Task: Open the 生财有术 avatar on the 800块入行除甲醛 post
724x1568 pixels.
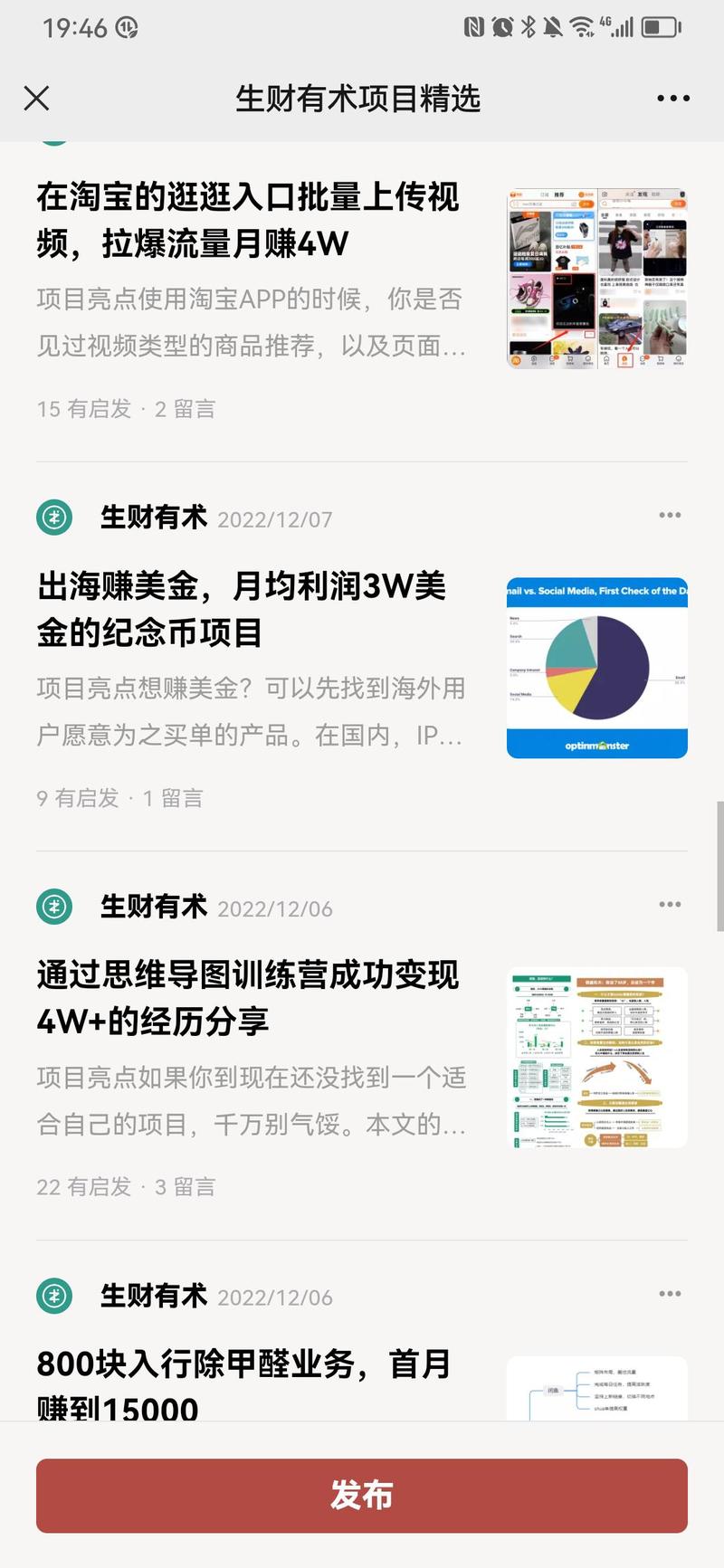Action: point(54,1296)
